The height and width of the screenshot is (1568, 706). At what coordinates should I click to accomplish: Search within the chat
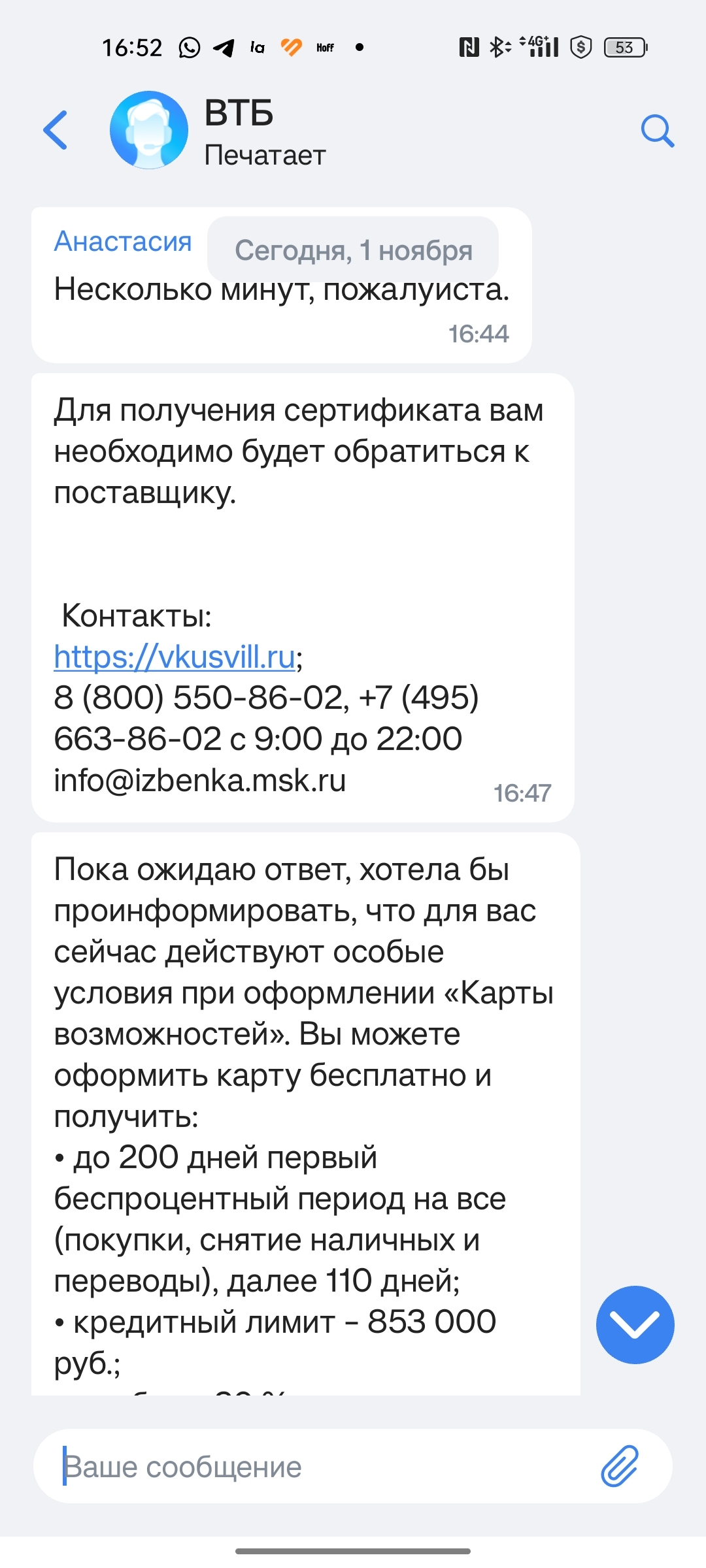657,131
